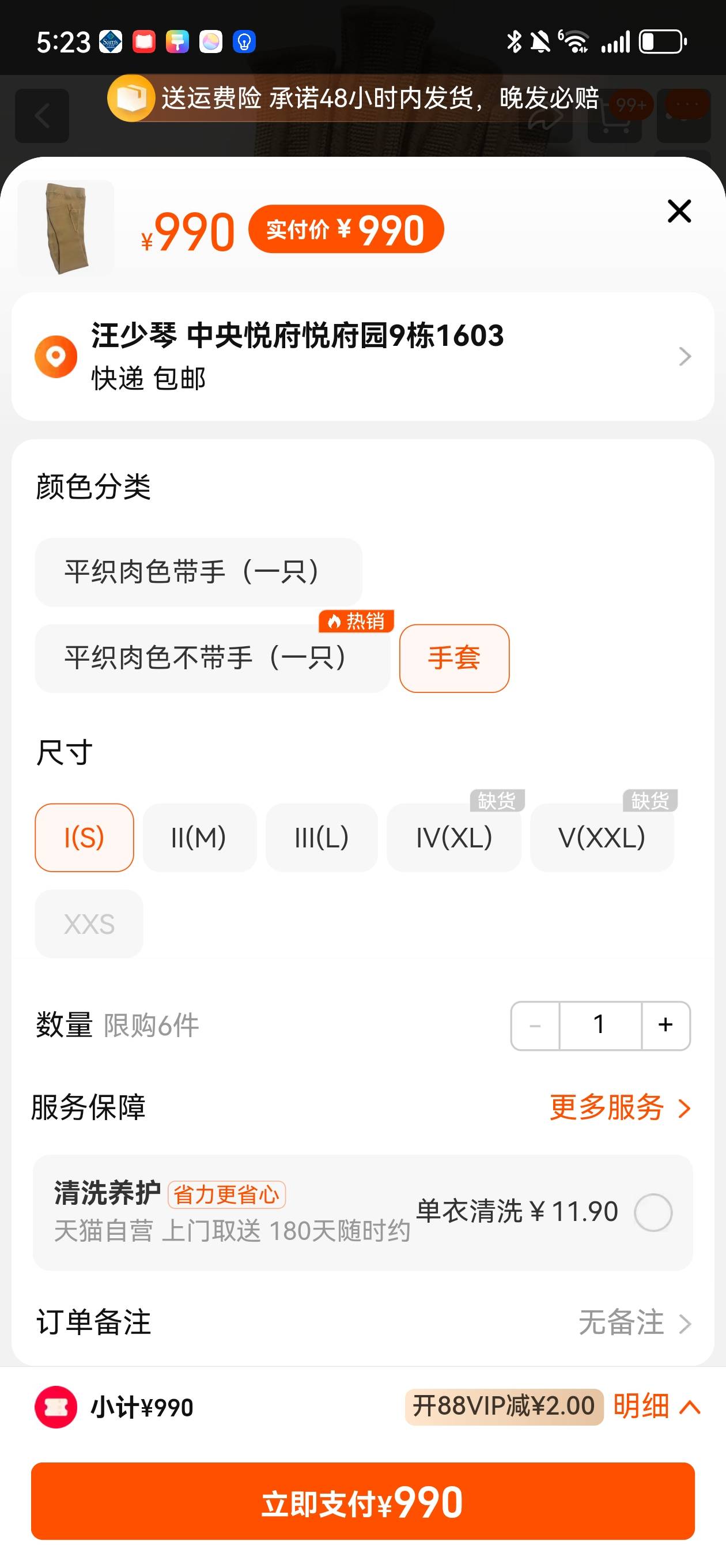
Task: Select size V(XXL)
Action: 601,838
